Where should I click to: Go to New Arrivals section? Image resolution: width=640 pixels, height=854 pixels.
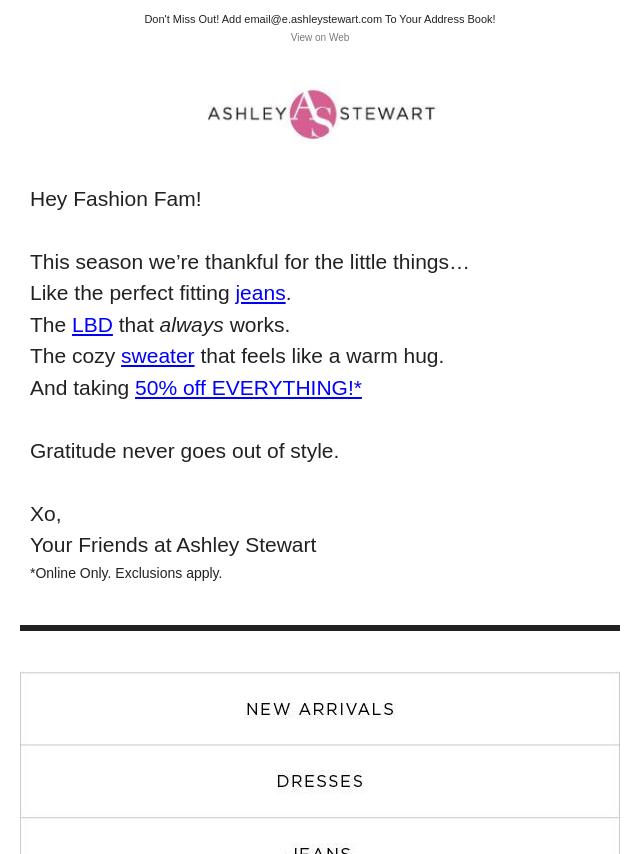point(320,709)
